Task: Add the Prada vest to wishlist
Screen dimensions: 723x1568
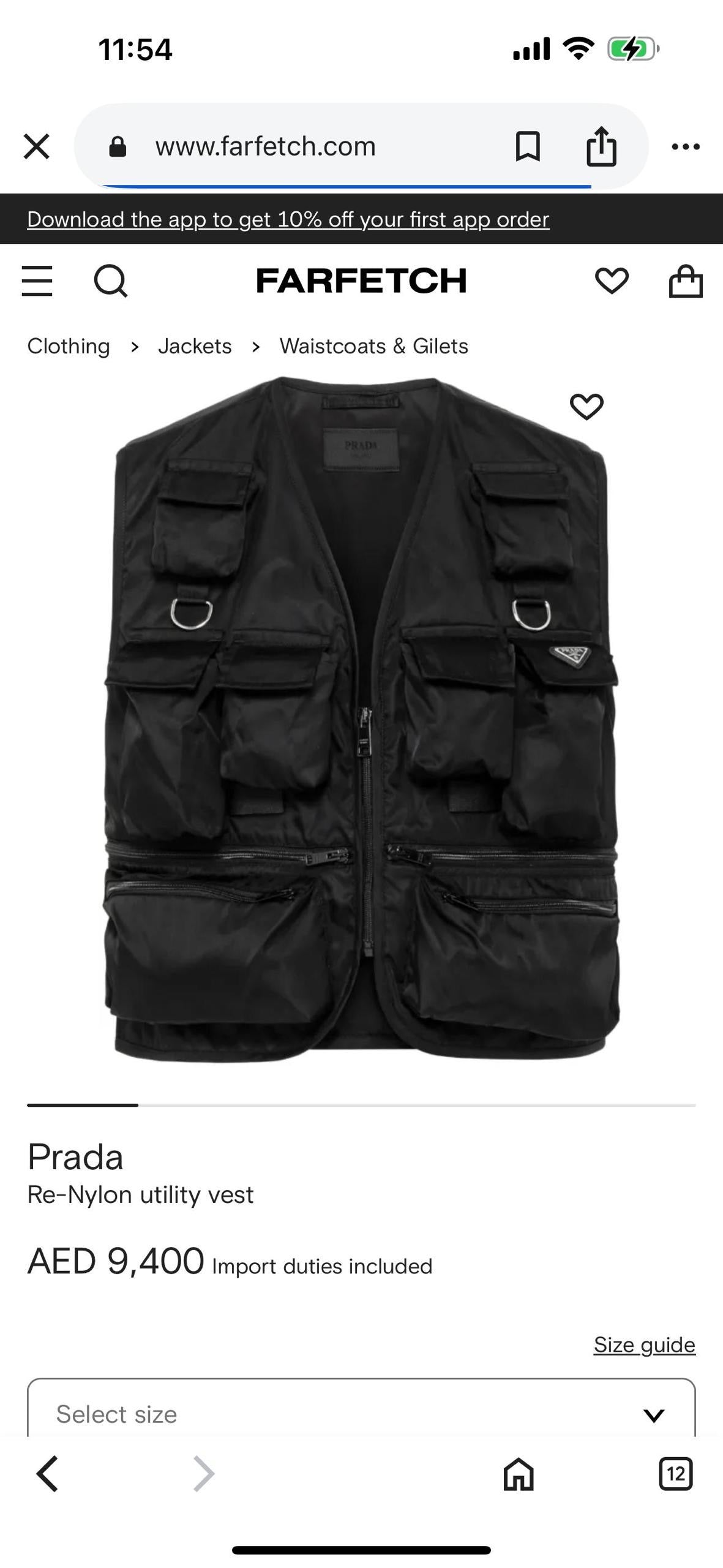Action: 586,407
